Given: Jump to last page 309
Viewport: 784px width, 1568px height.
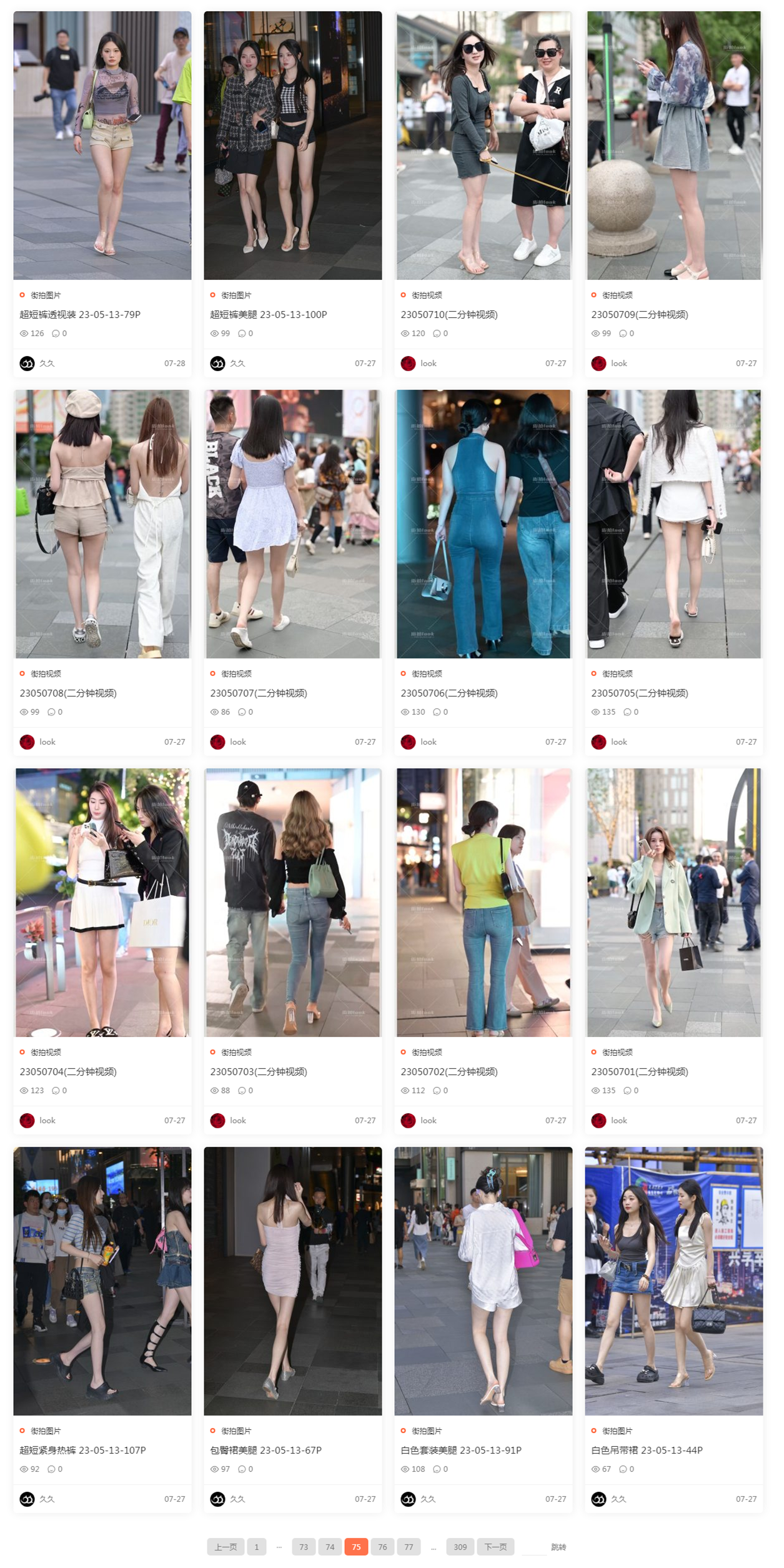Looking at the screenshot, I should (x=460, y=1547).
